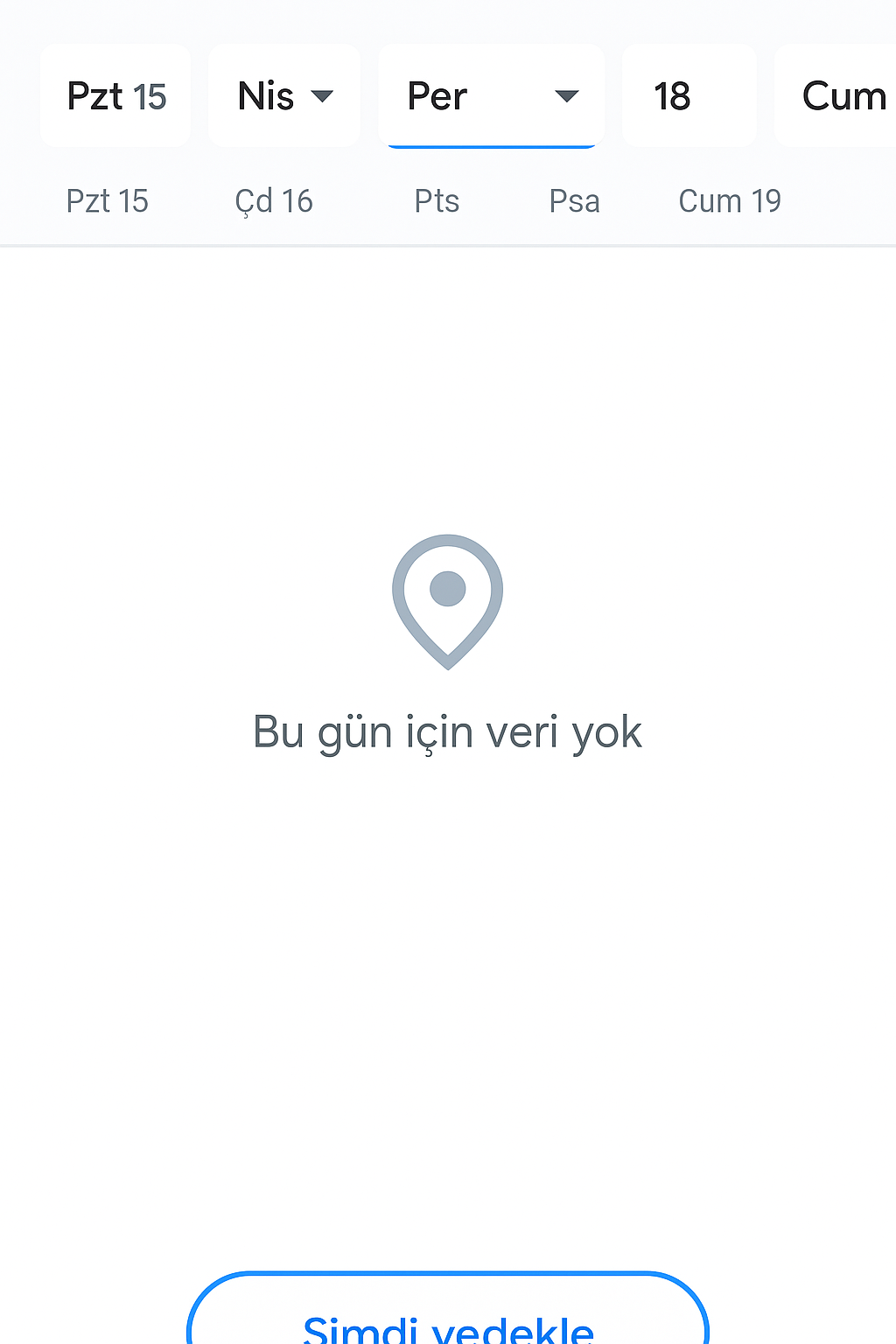Expand the Per day dropdown
This screenshot has width=896, height=1344.
tap(492, 96)
